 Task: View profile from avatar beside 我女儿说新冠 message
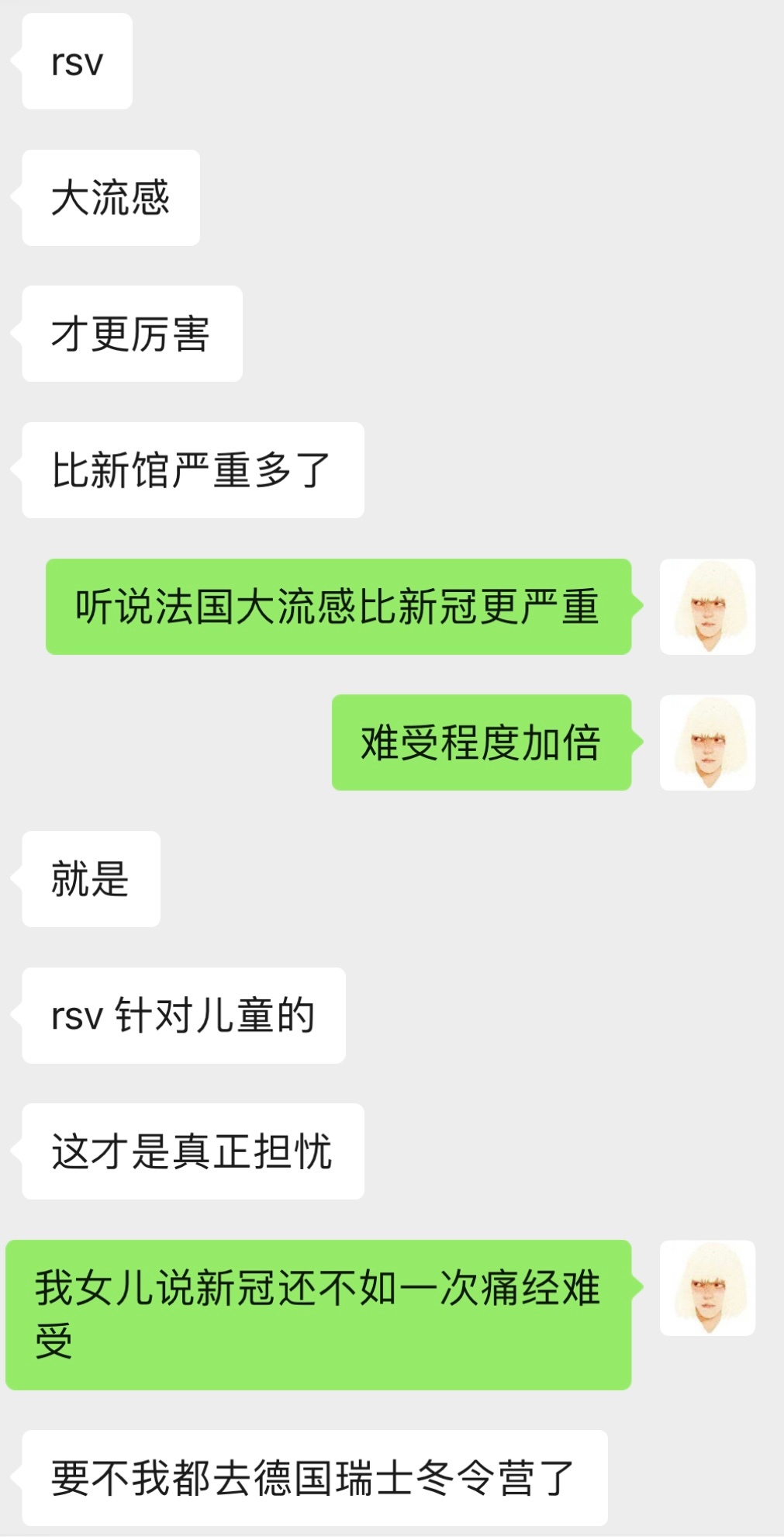[x=707, y=1288]
